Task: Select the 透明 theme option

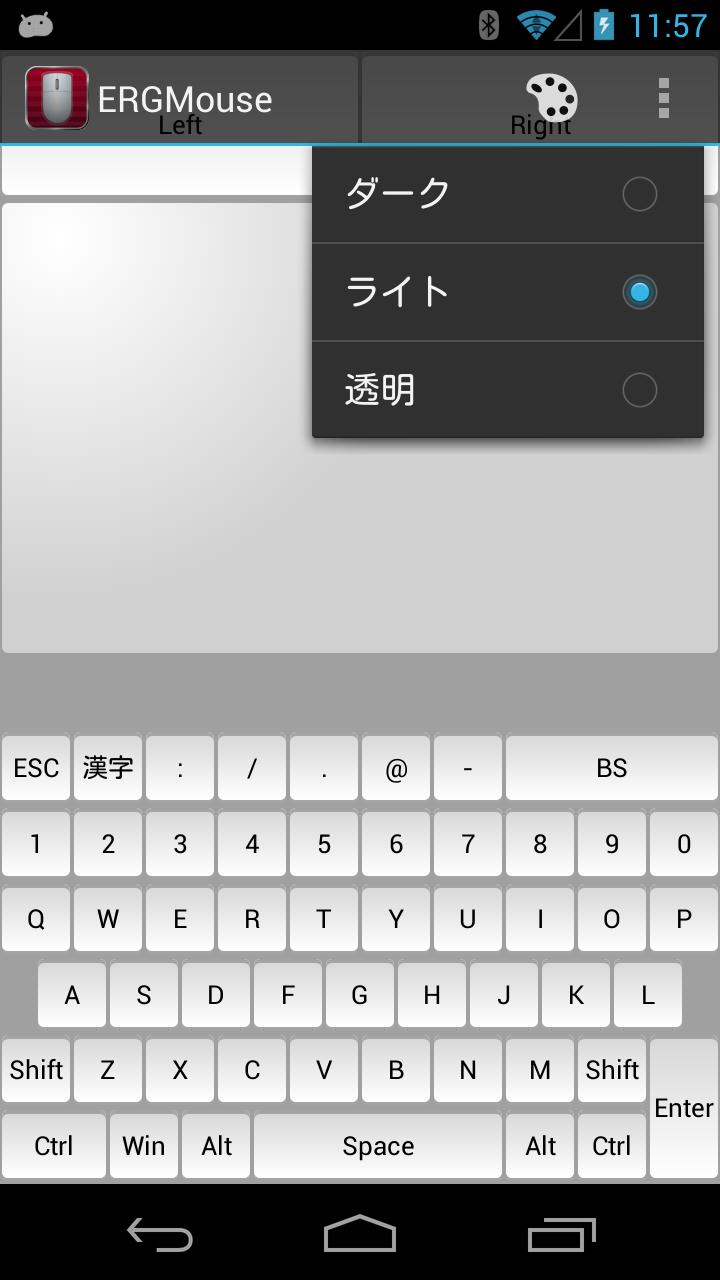Action: tap(507, 390)
